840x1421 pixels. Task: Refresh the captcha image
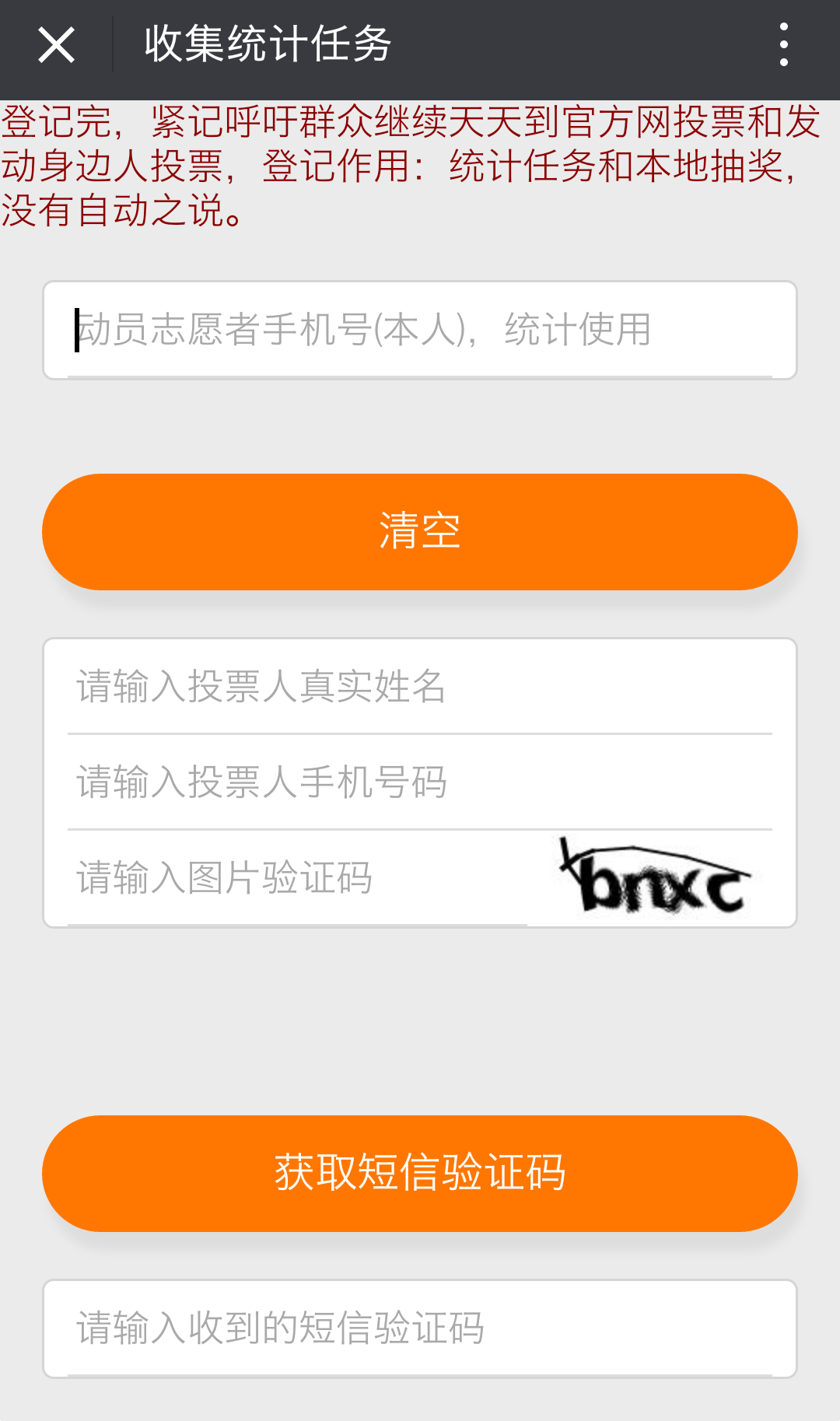[x=657, y=879]
